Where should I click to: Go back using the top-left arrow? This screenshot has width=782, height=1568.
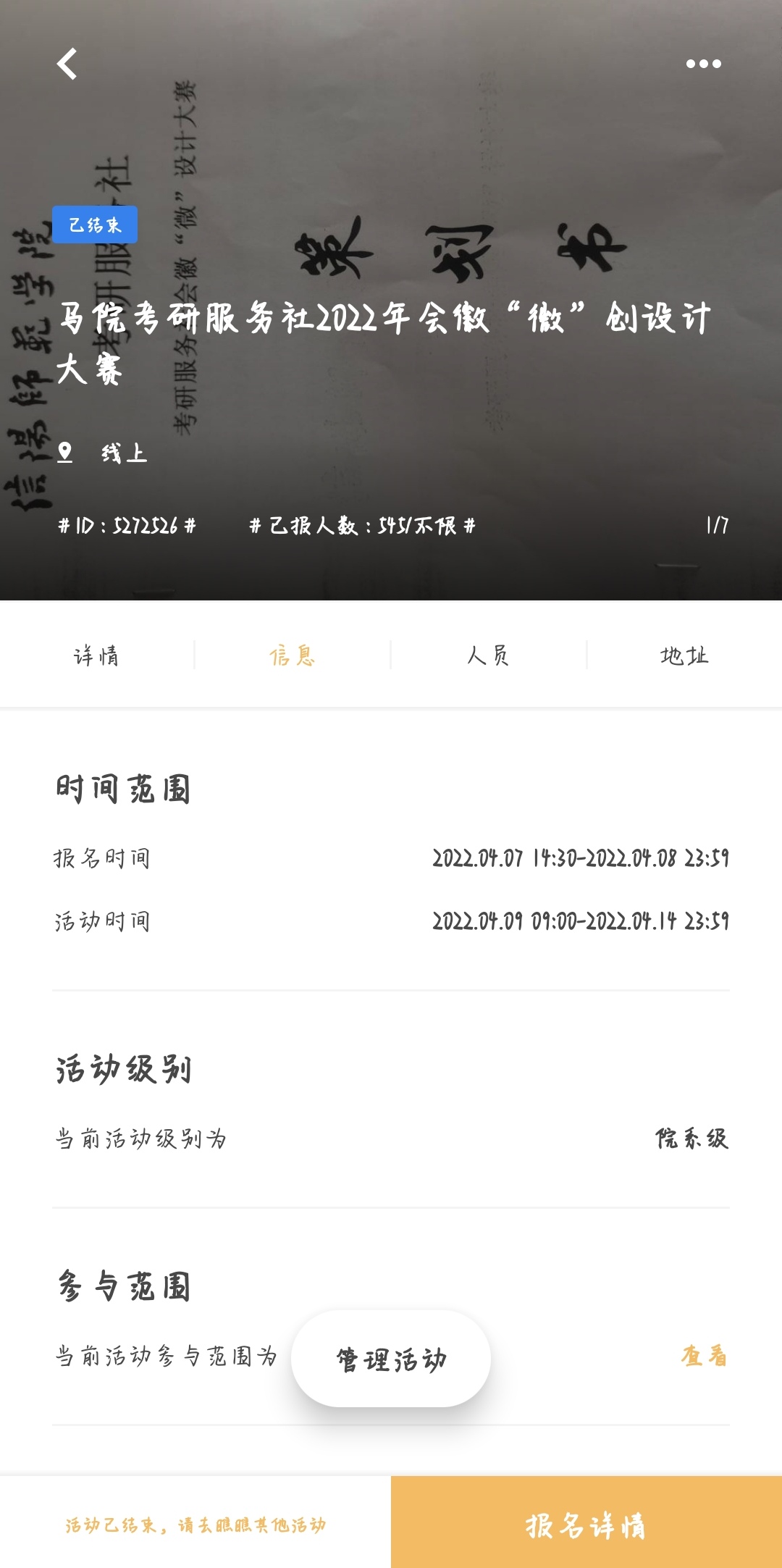click(x=67, y=64)
